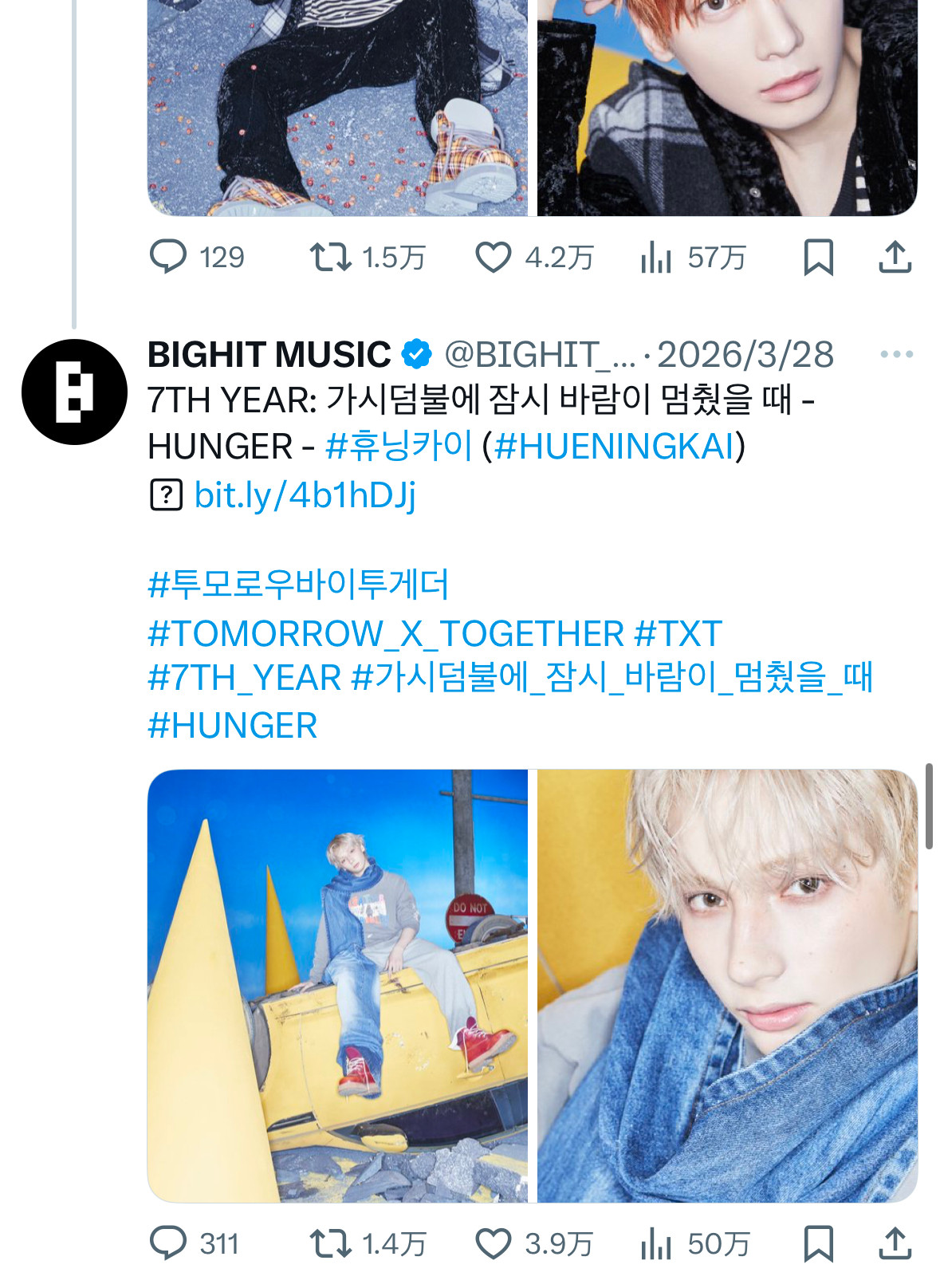Reply to the upper post with 129 comments
Screen dimensions: 940x1288
click(x=168, y=257)
